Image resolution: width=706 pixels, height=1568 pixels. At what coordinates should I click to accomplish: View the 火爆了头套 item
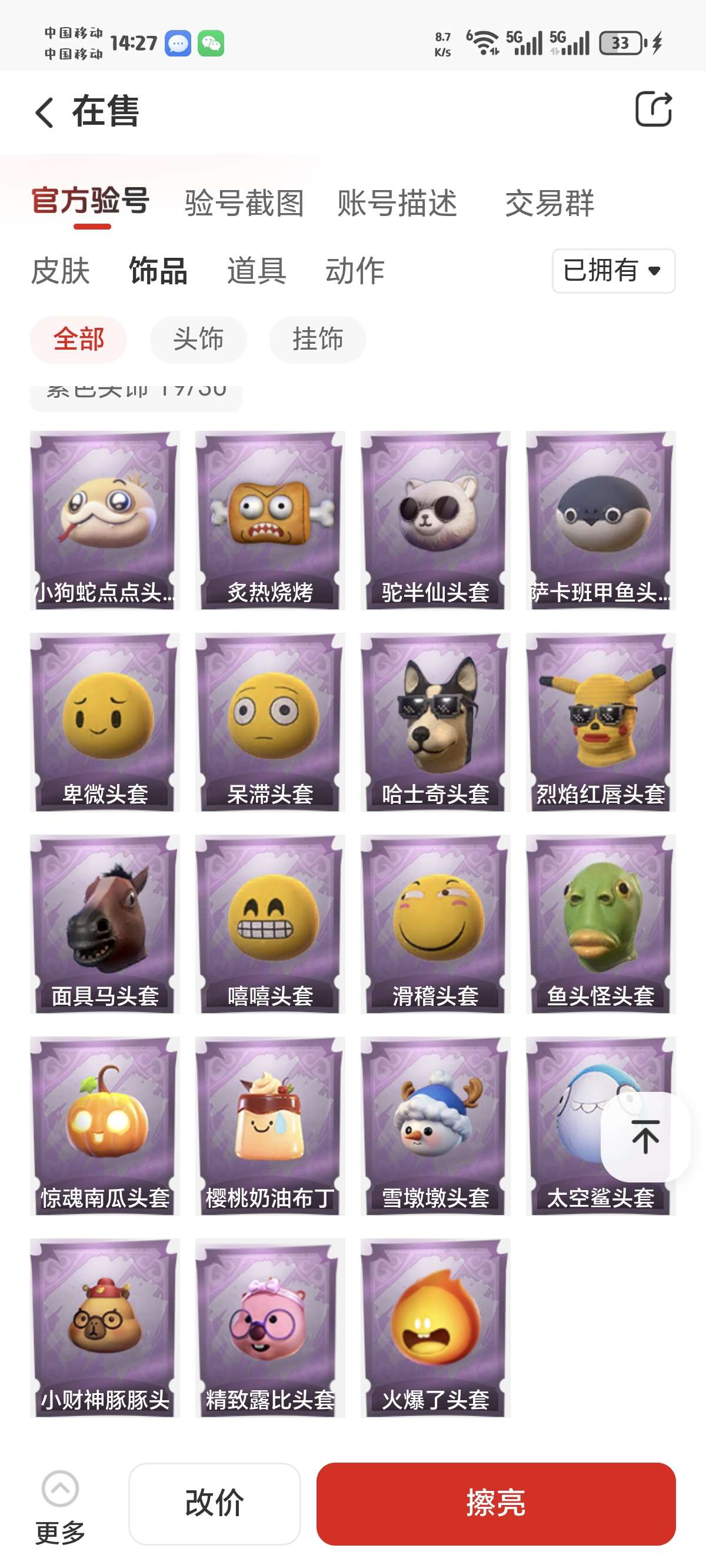click(435, 1328)
